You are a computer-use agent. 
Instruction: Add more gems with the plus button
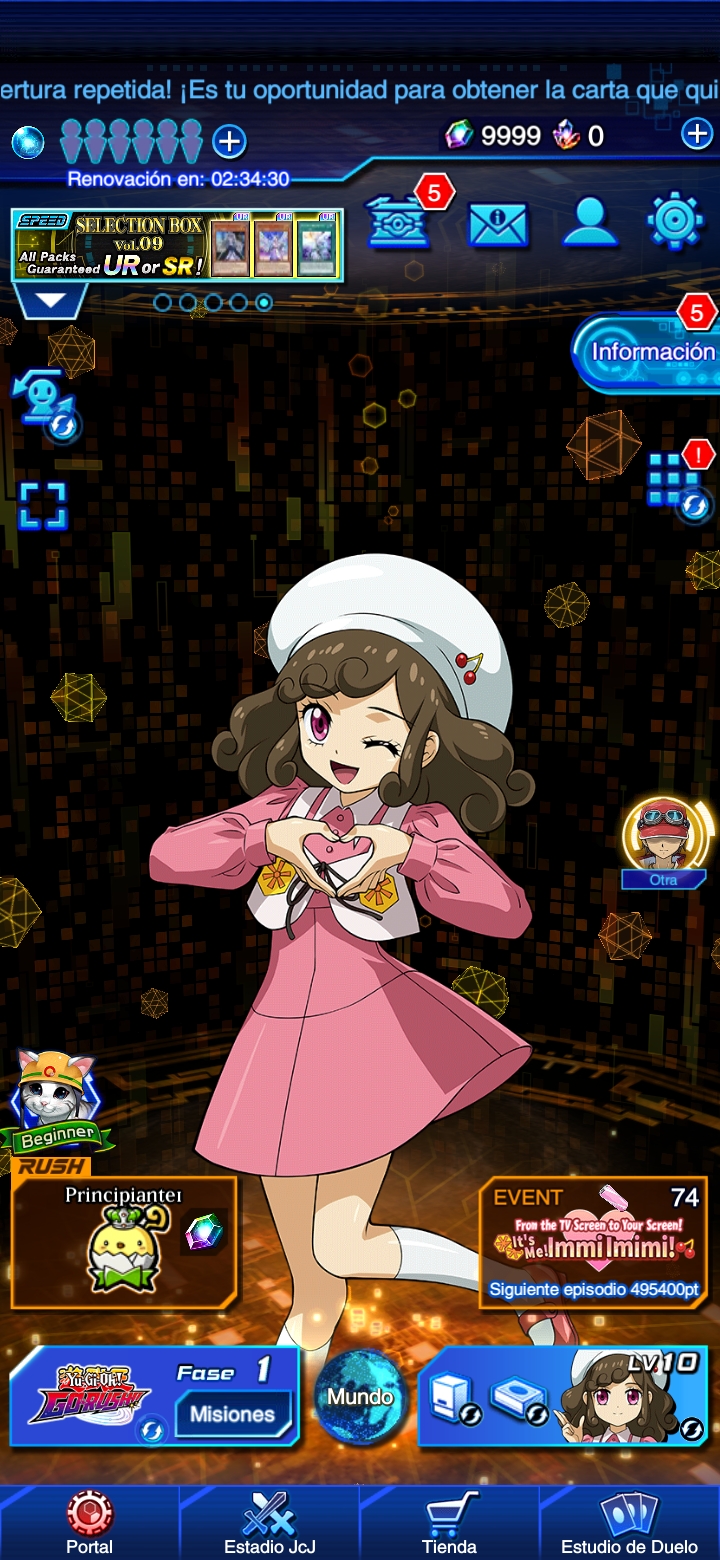pyautogui.click(x=696, y=134)
